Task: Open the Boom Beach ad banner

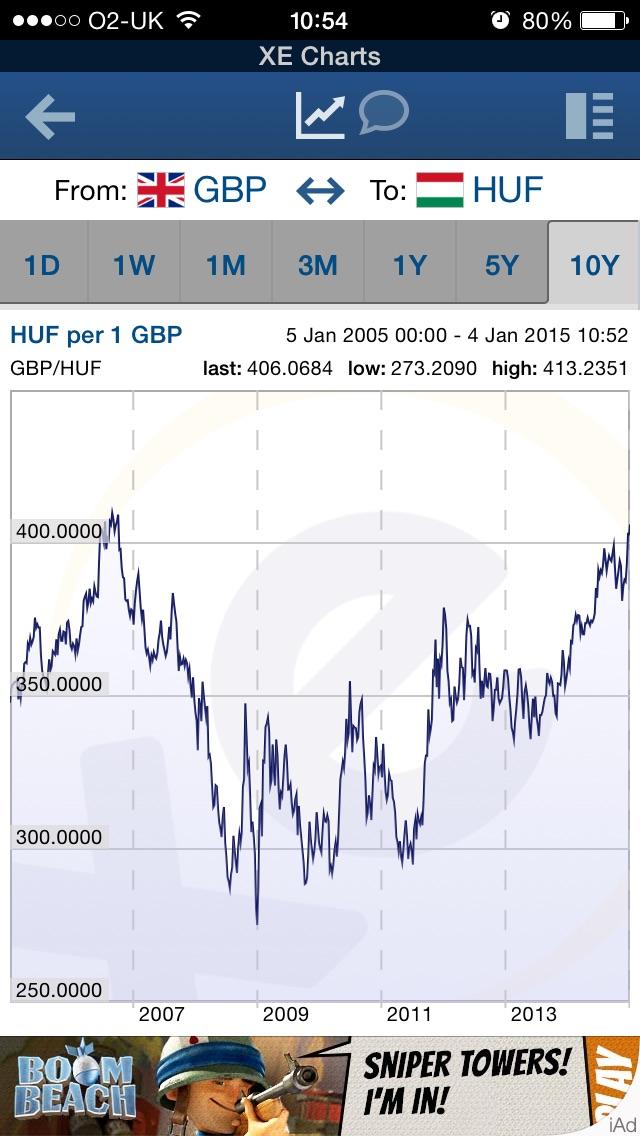Action: [320, 1086]
